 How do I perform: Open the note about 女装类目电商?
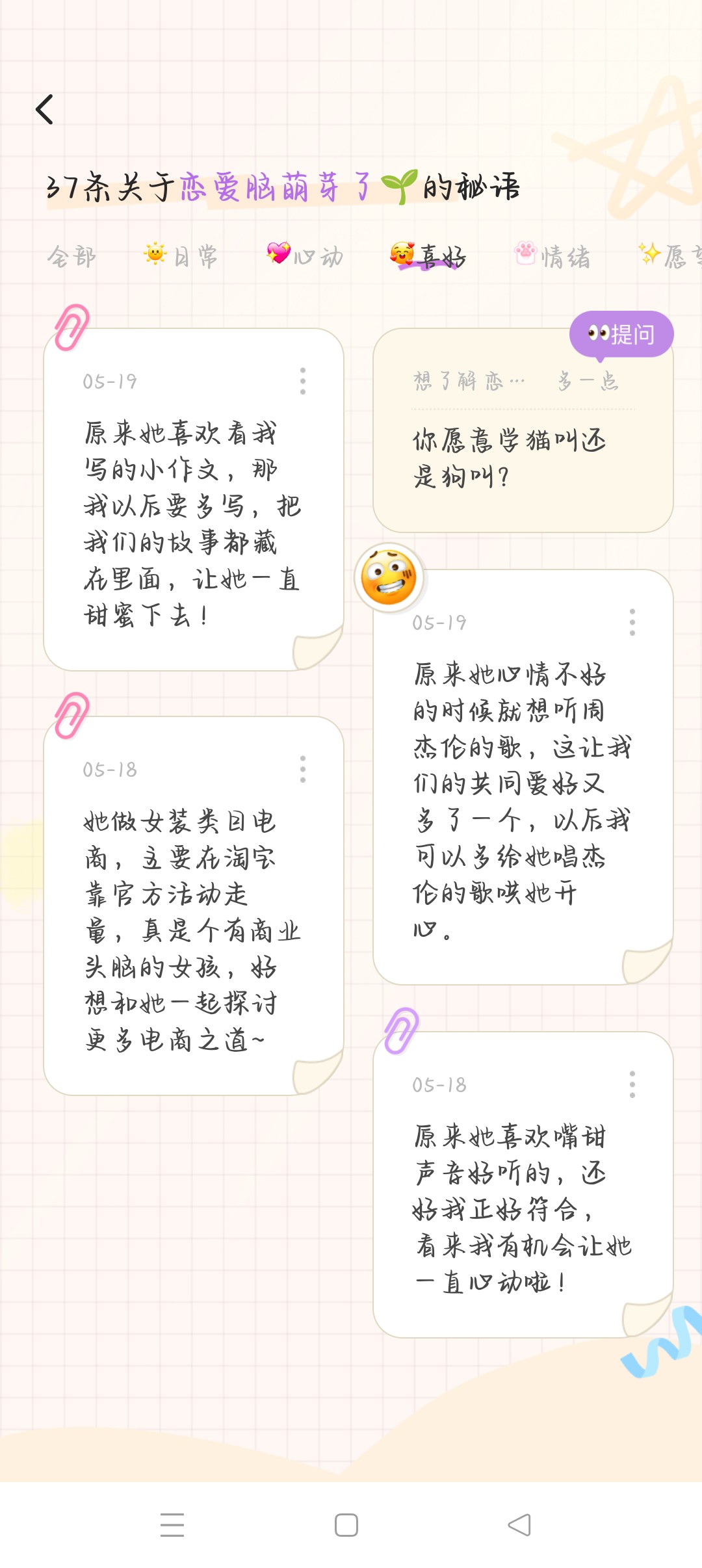point(194,906)
